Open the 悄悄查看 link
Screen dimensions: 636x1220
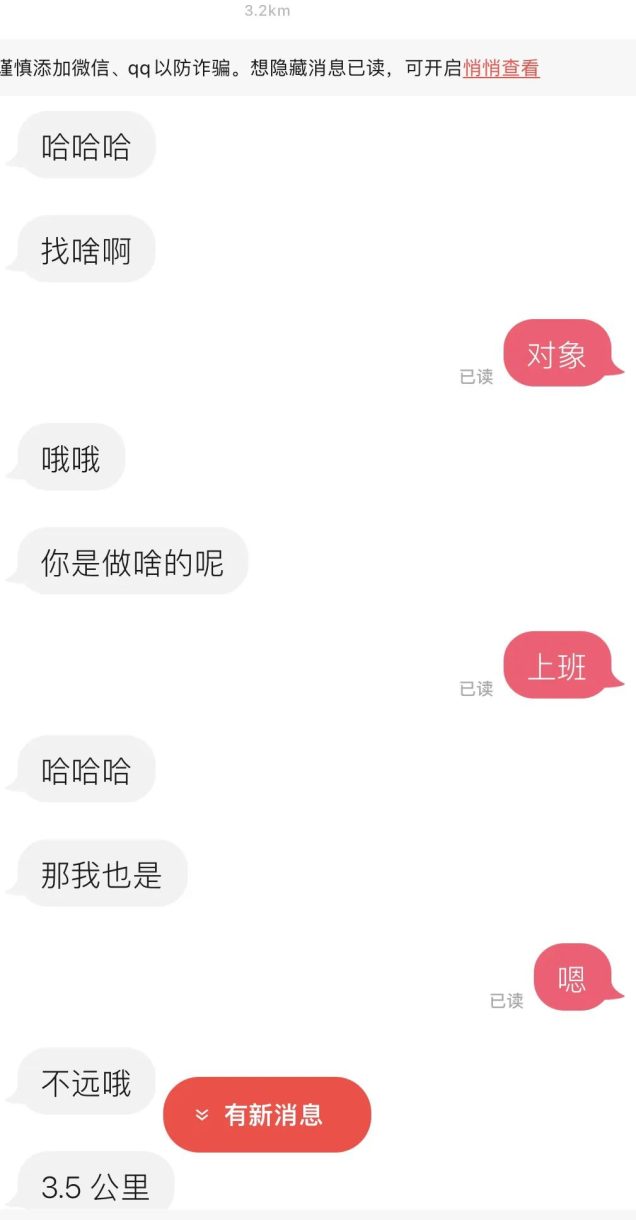pyautogui.click(x=501, y=68)
